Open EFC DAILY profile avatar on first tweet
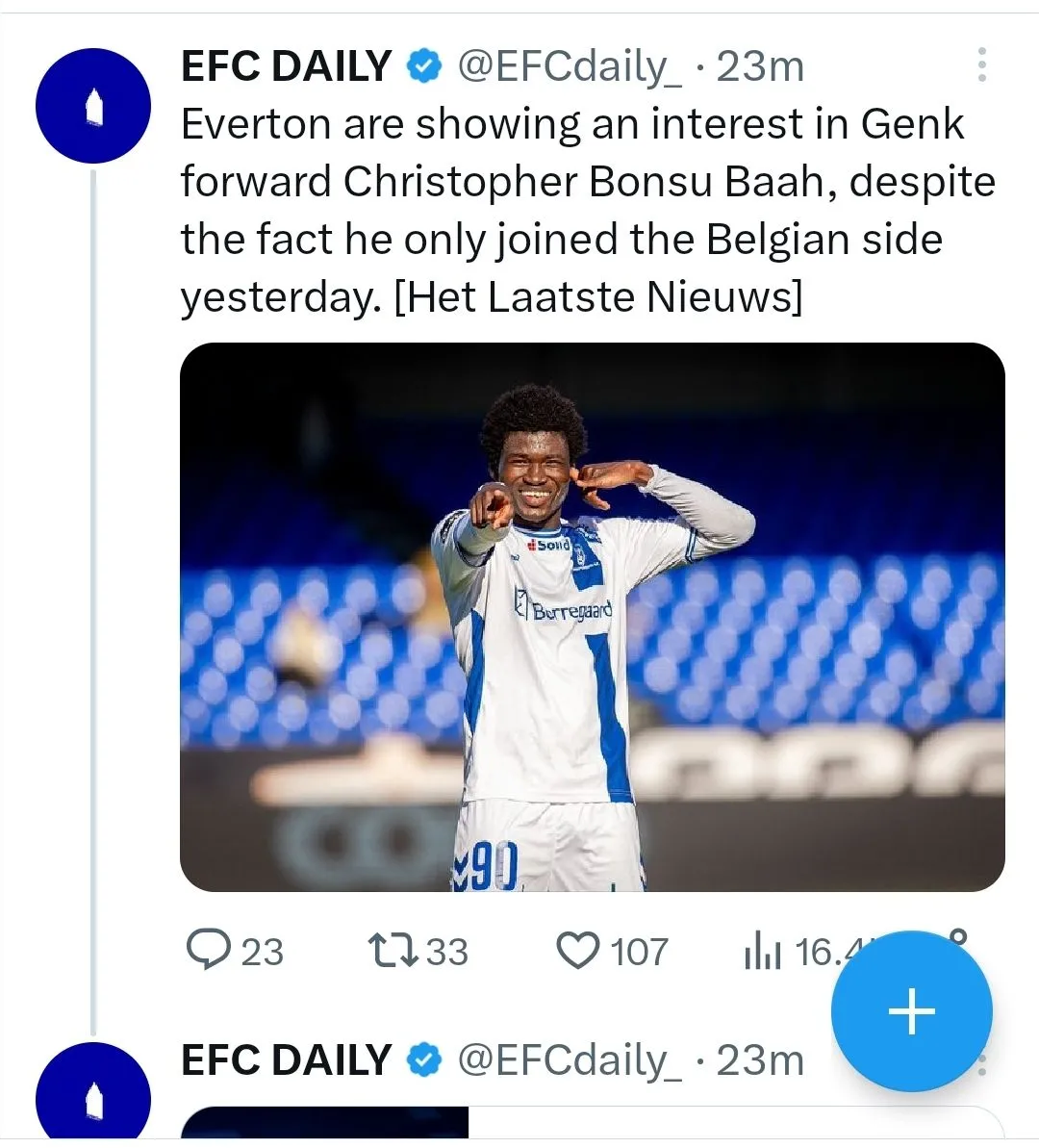 click(x=93, y=106)
